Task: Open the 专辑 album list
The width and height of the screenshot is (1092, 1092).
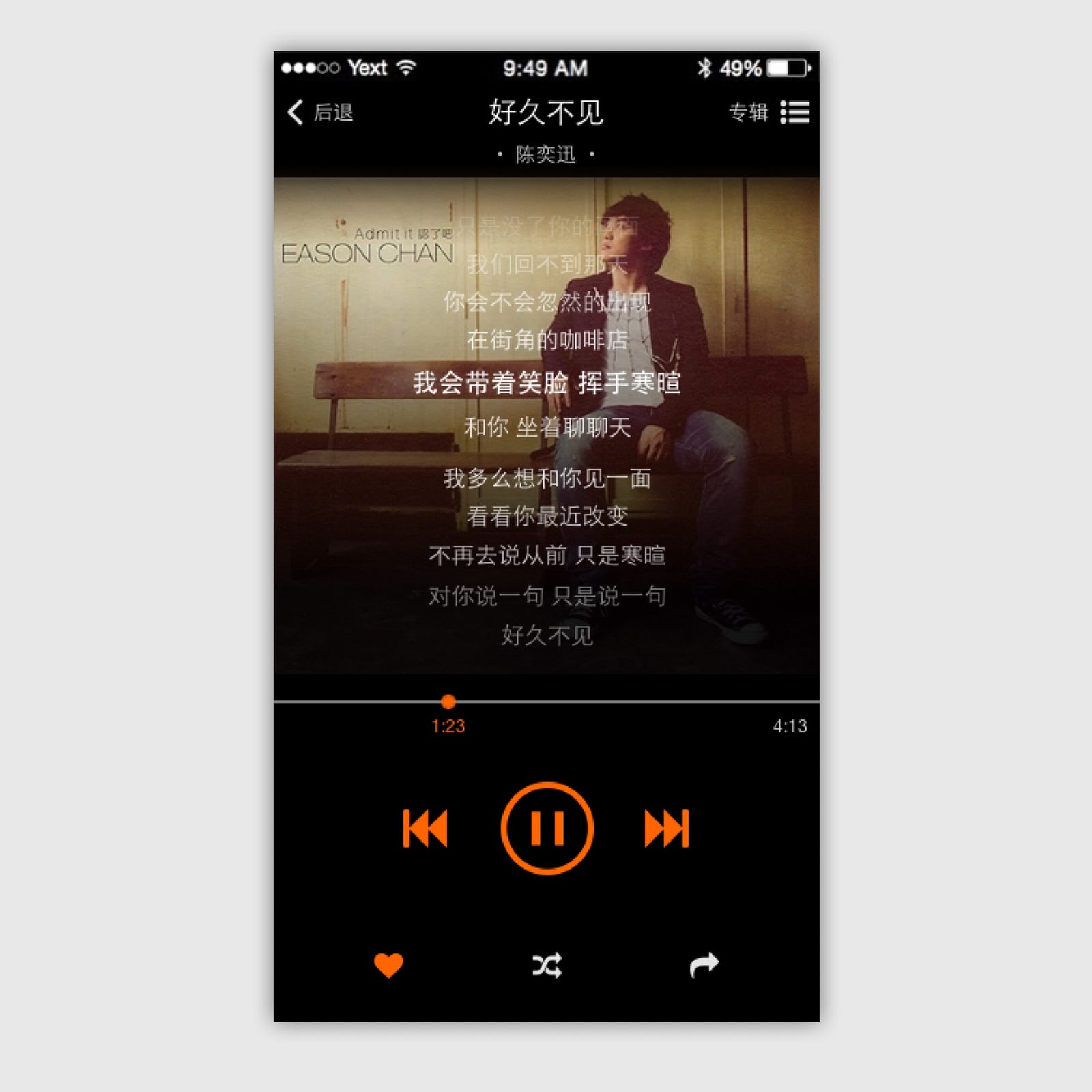Action: coord(769,112)
